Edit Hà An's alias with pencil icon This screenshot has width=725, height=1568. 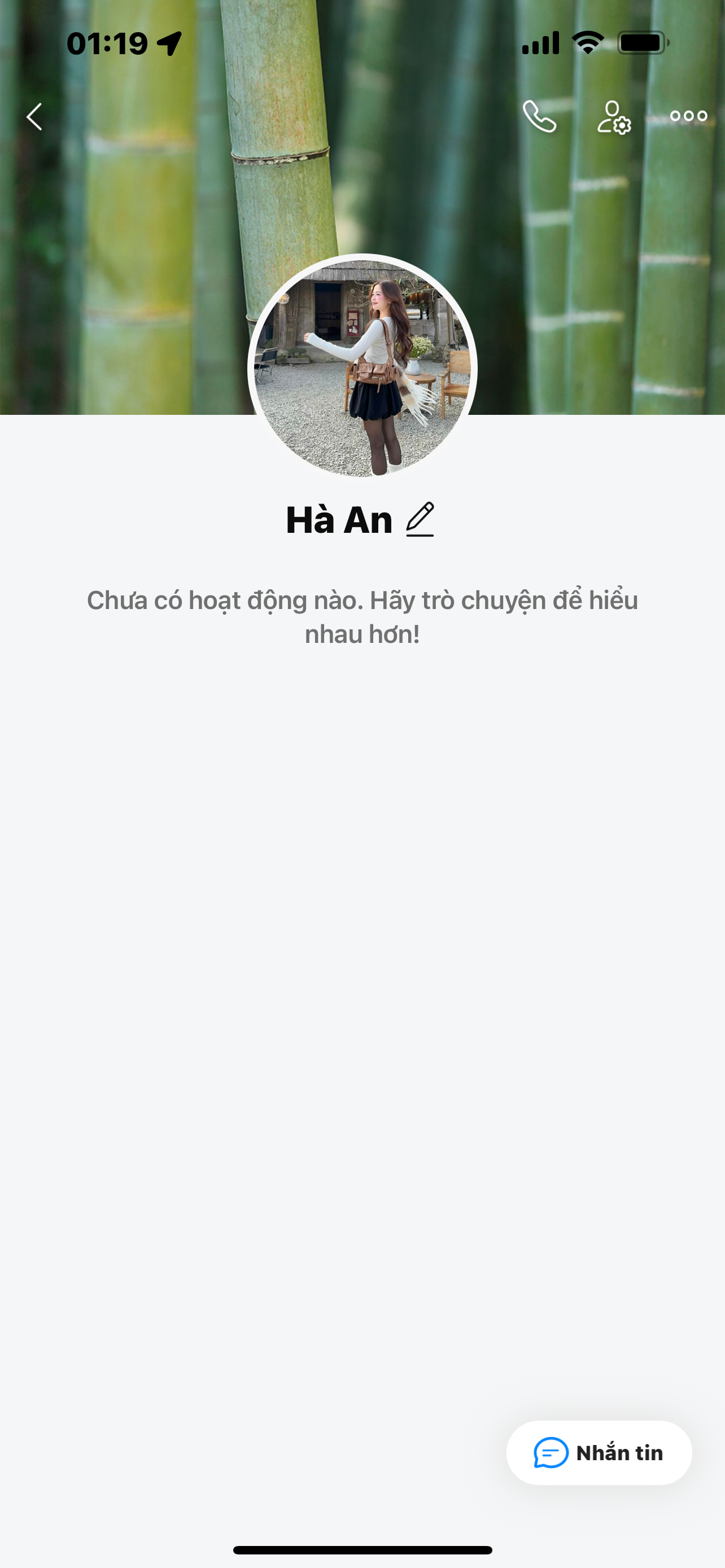420,520
